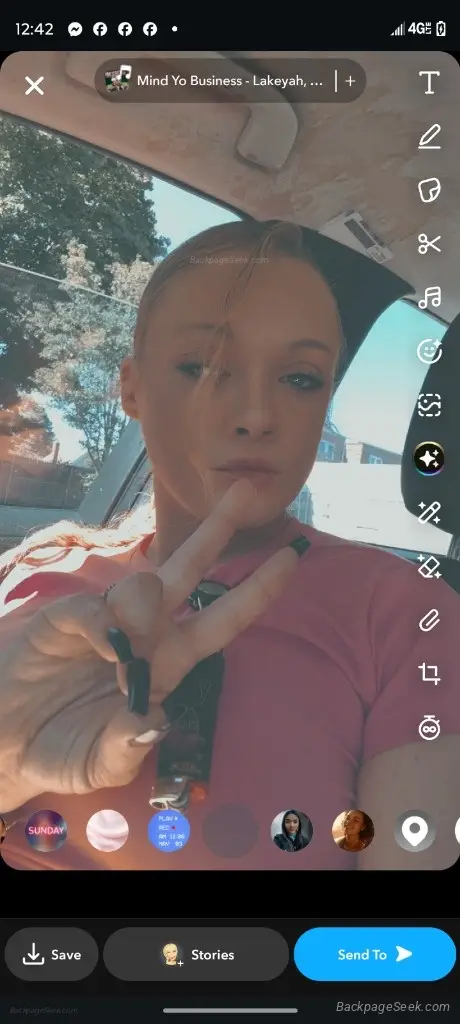The width and height of the screenshot is (460, 1024).
Task: Open the magic eraser tool
Action: tap(429, 566)
